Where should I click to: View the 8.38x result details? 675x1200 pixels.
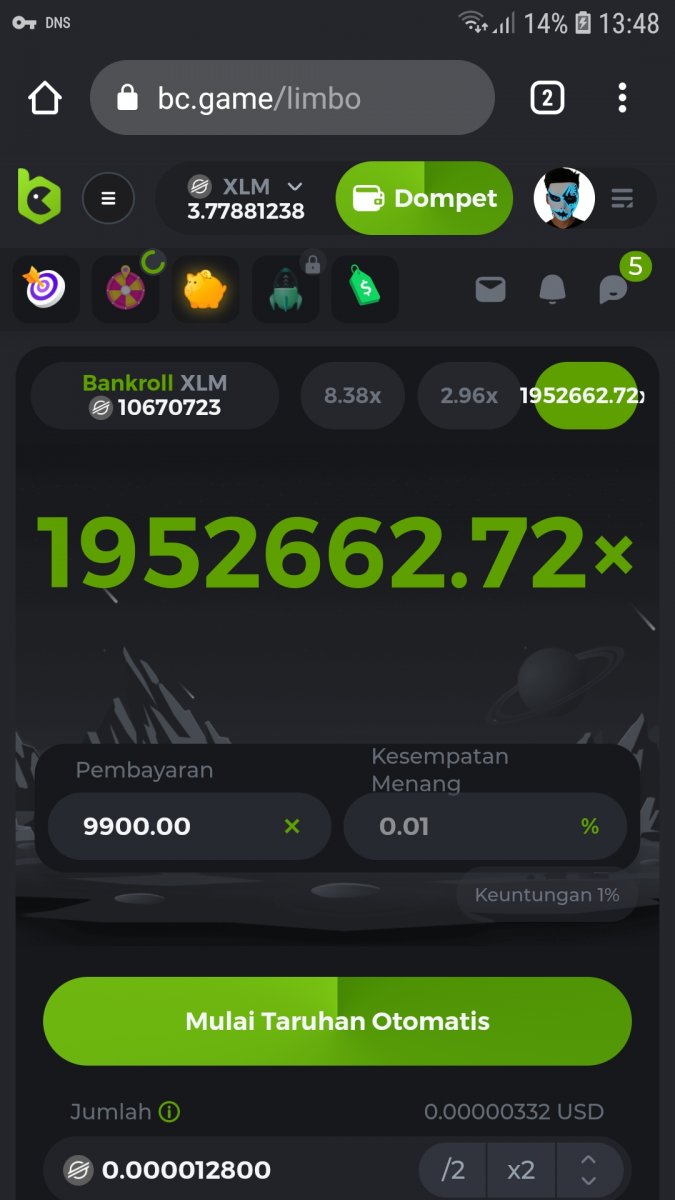click(x=353, y=396)
